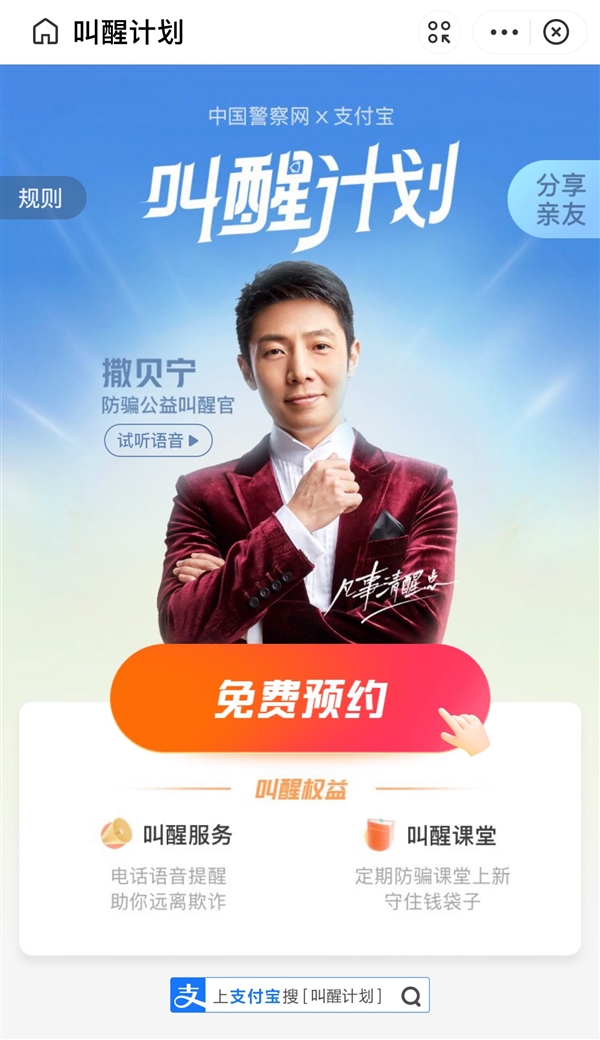The height and width of the screenshot is (1040, 600).
Task: Open the four-dot app switcher icon
Action: 439,32
